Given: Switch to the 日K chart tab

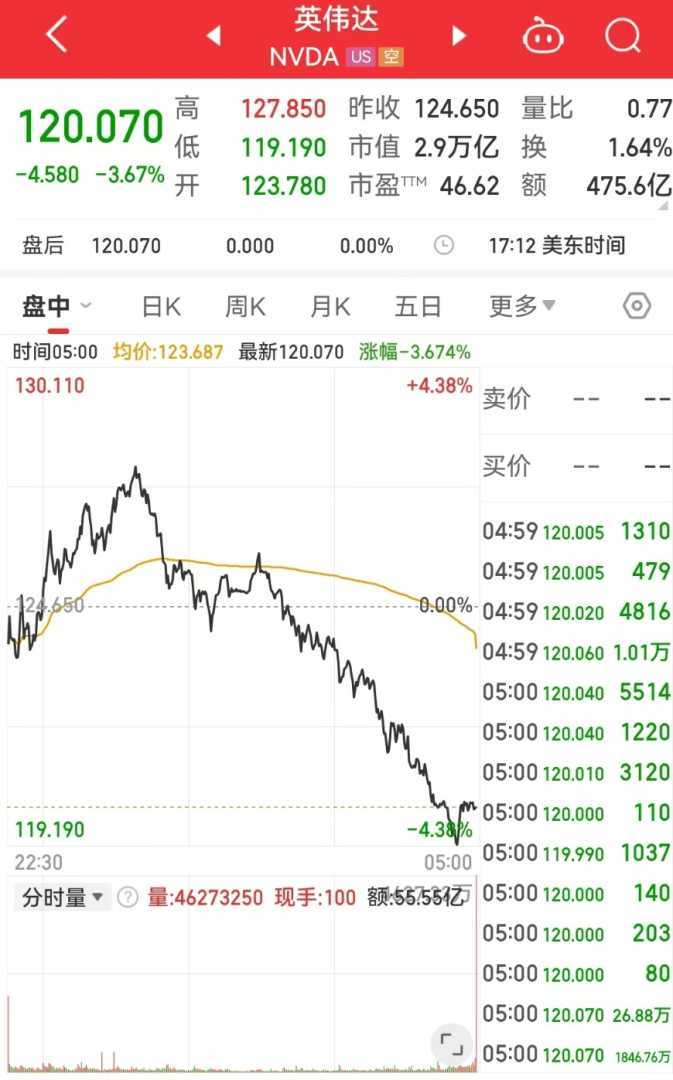Looking at the screenshot, I should 161,306.
